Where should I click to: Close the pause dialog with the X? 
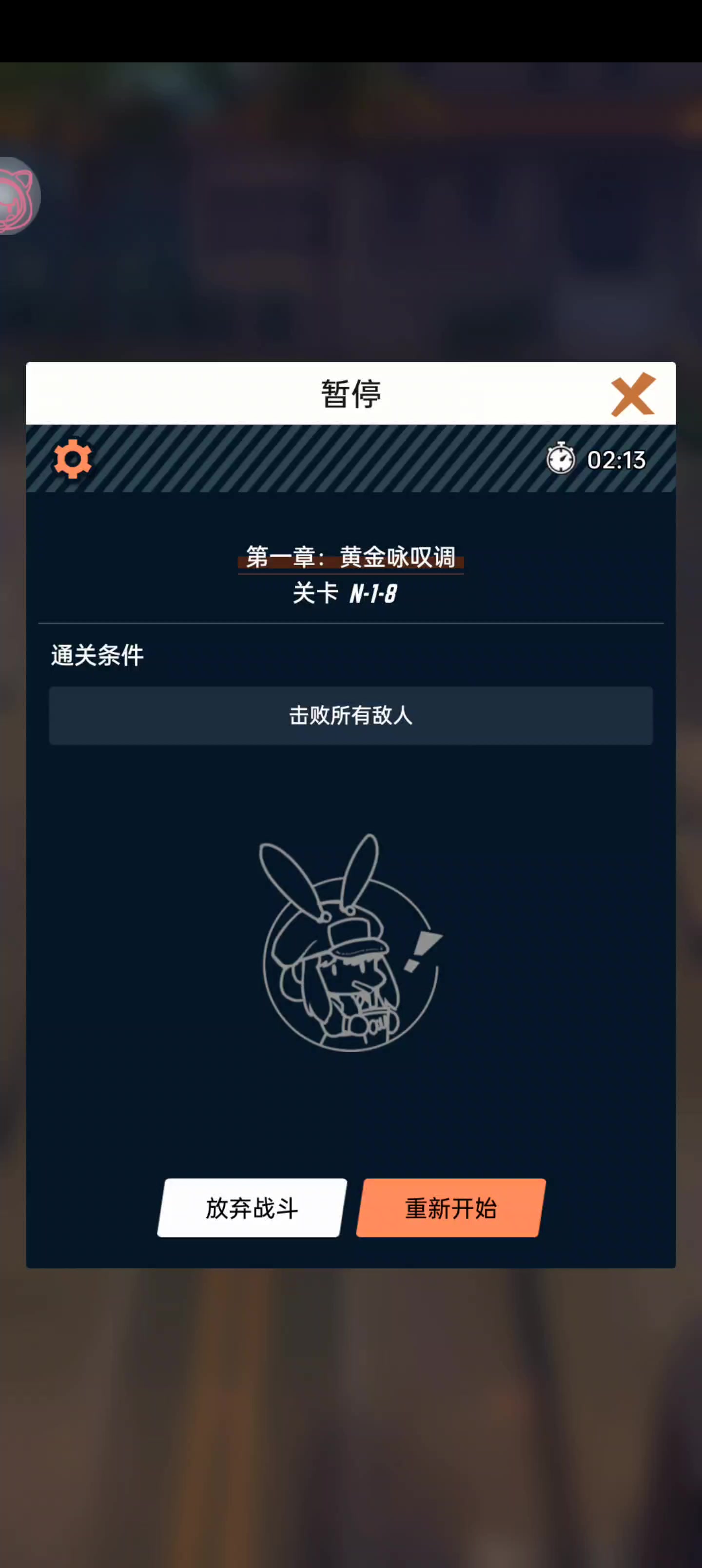[633, 394]
